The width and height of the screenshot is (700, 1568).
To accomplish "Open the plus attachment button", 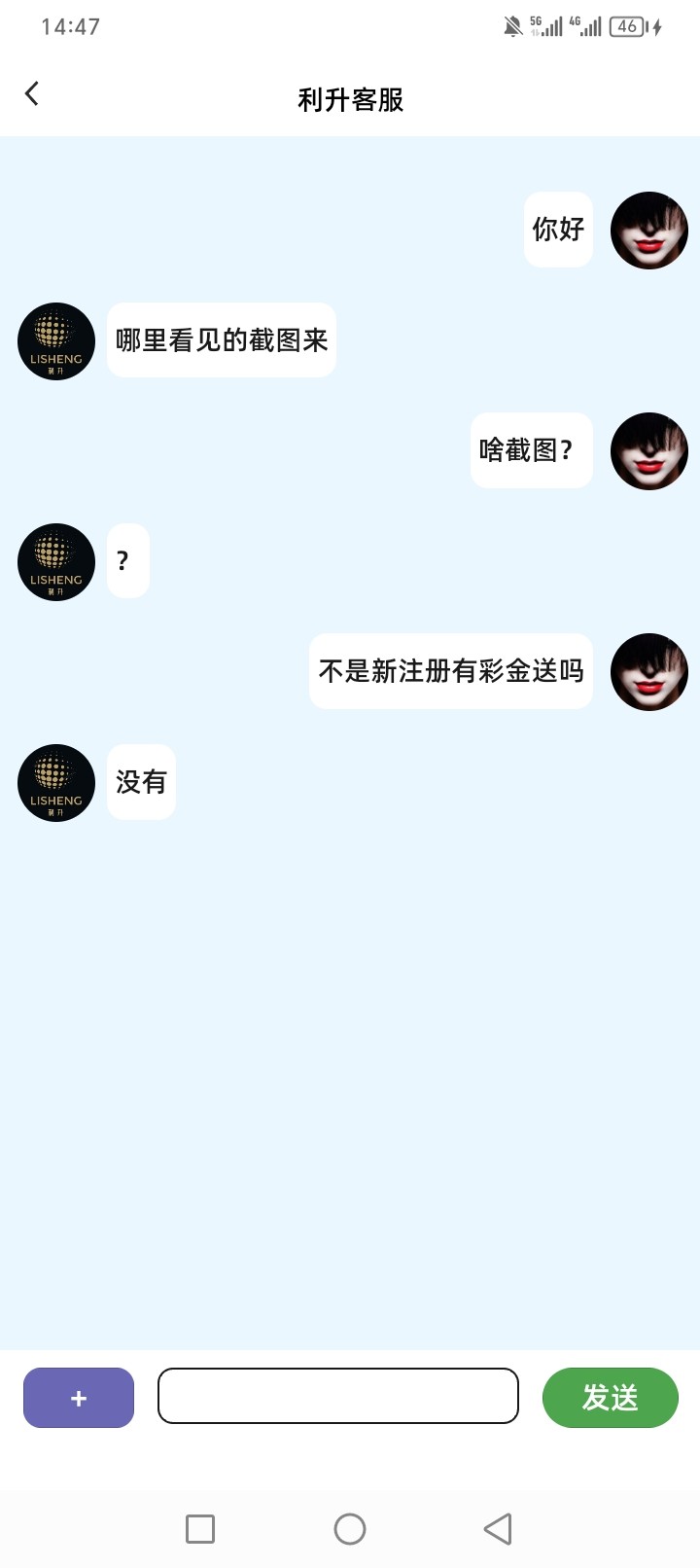I will pos(79,1398).
